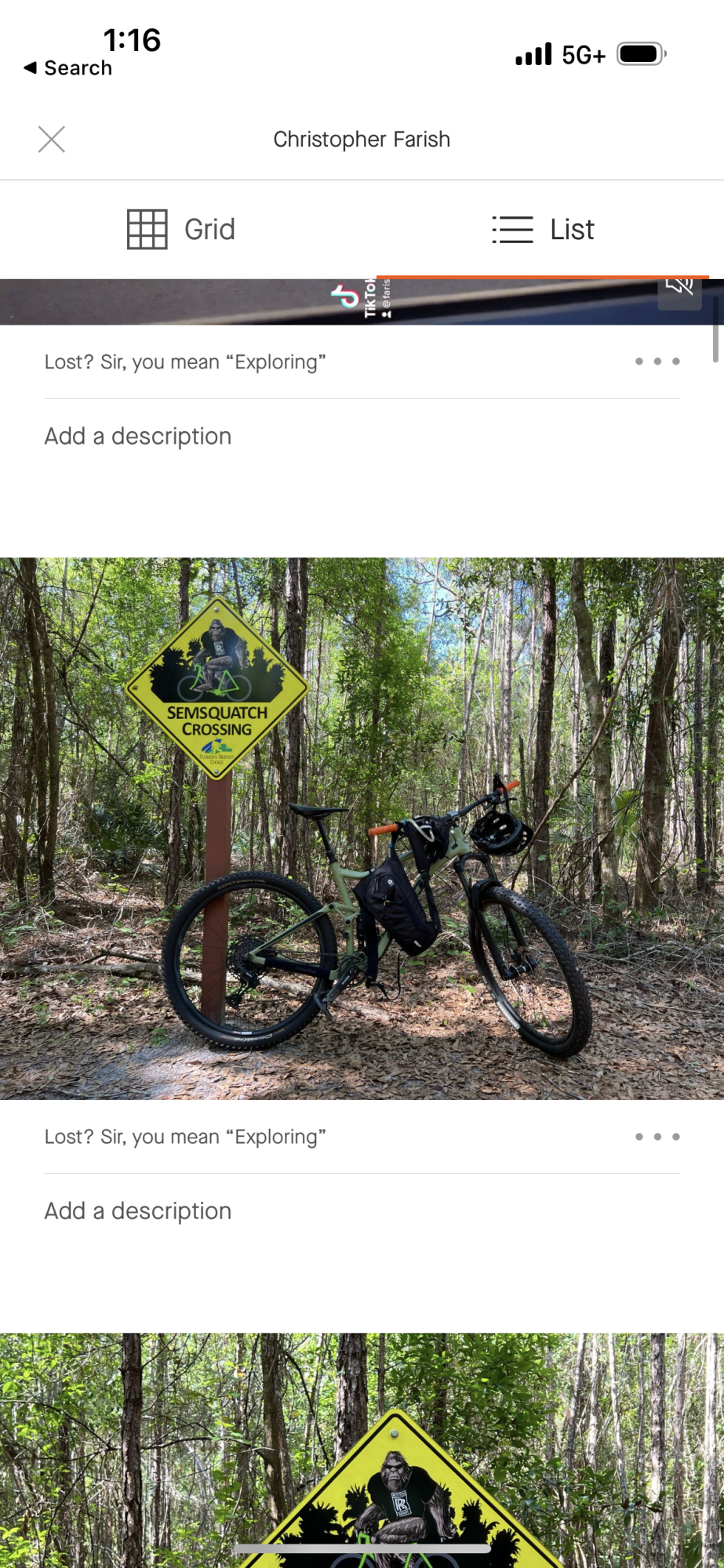This screenshot has width=724, height=1568.
Task: Open the bike and Semsquatch sign photo
Action: click(x=362, y=828)
